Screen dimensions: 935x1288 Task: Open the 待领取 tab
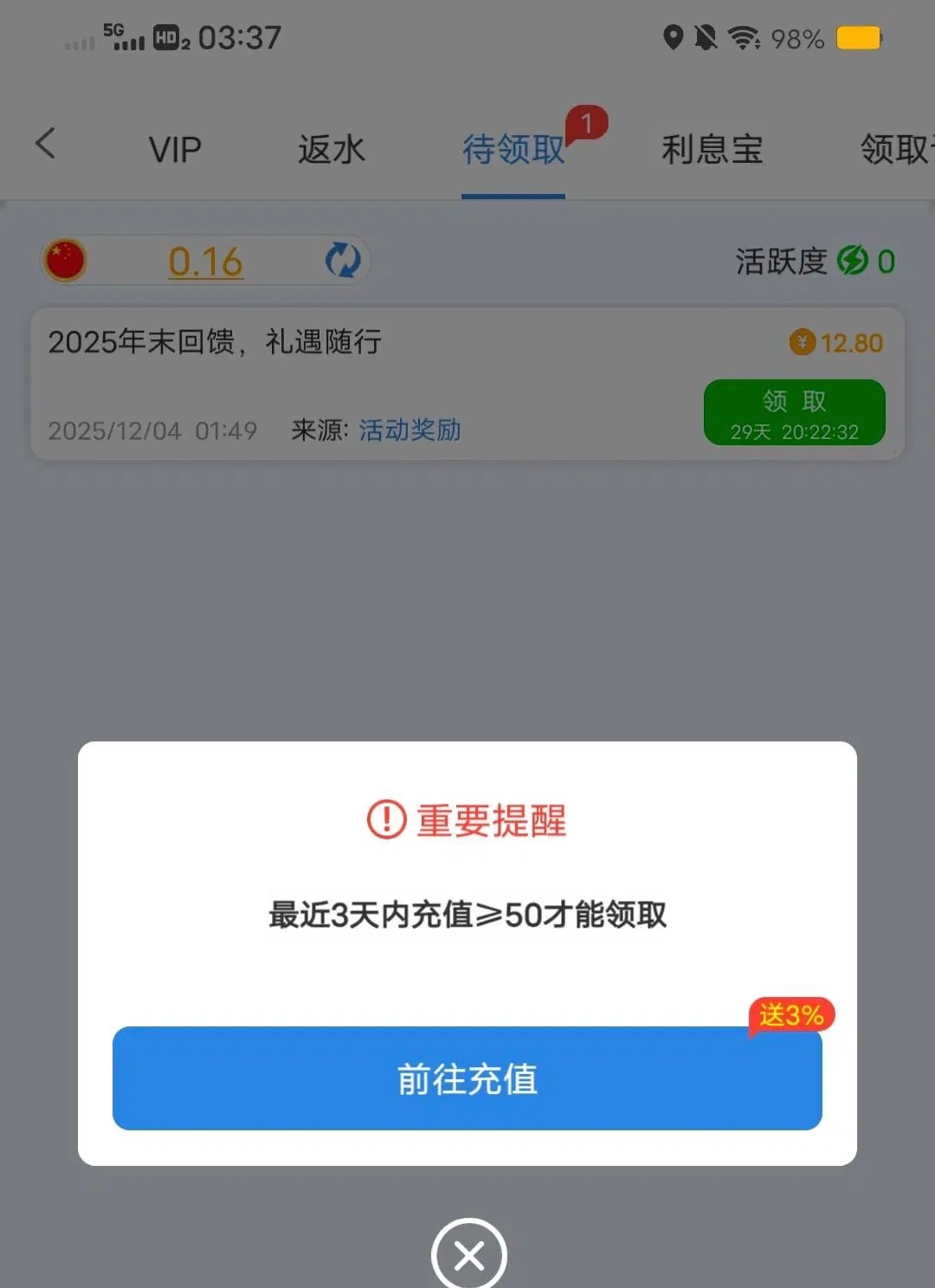(513, 150)
